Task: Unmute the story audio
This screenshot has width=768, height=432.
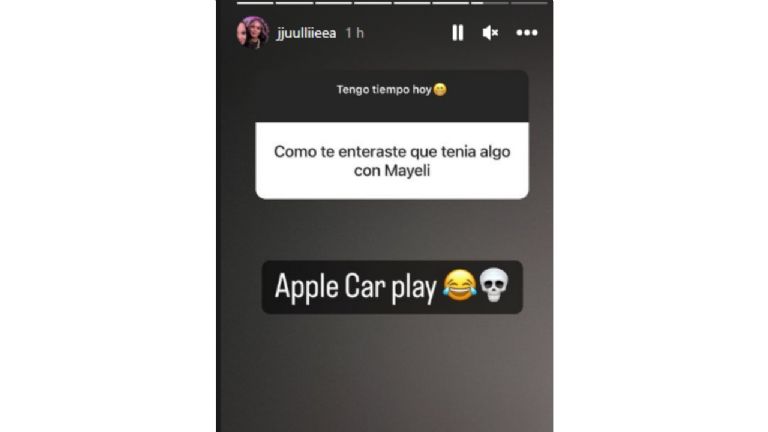Action: [490, 33]
